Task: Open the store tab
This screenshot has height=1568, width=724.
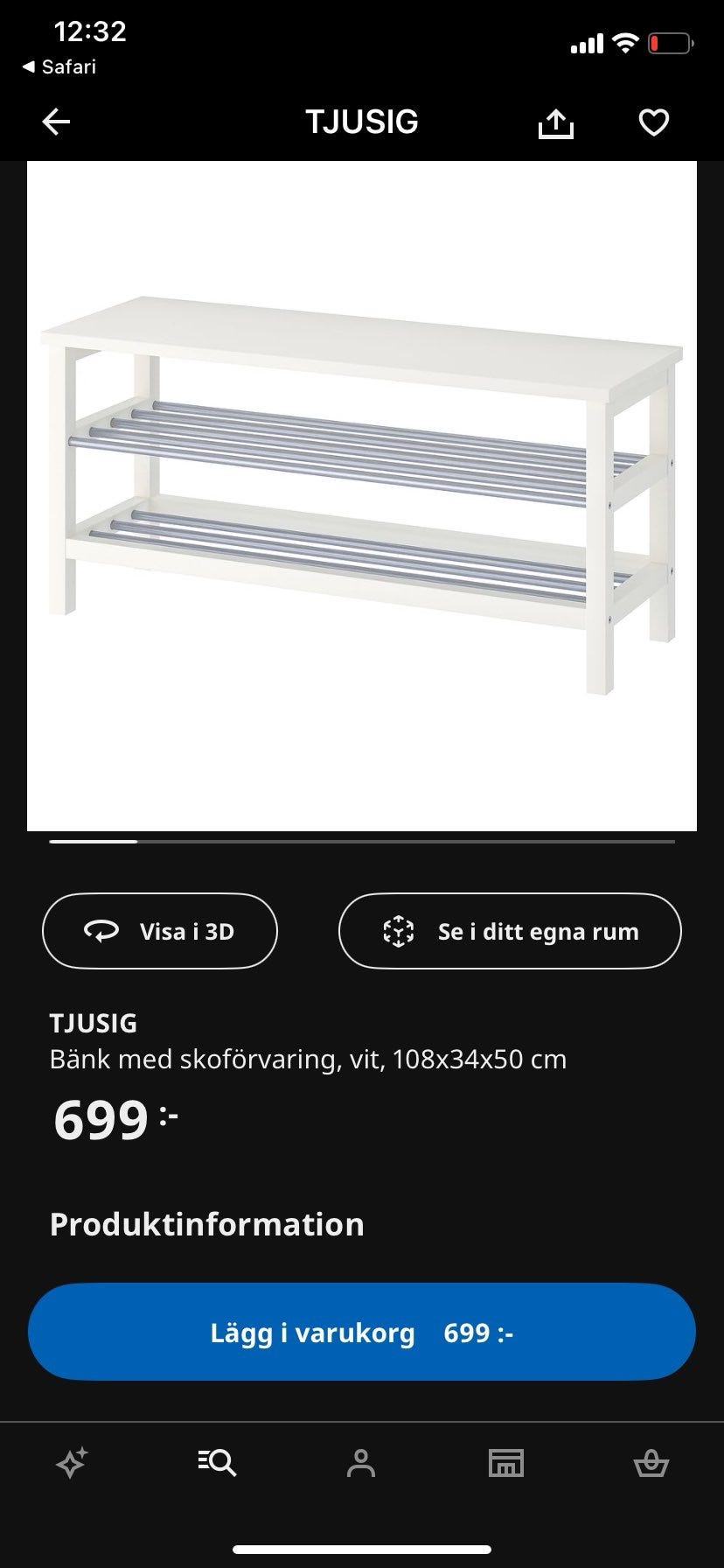Action: pyautogui.click(x=505, y=1463)
